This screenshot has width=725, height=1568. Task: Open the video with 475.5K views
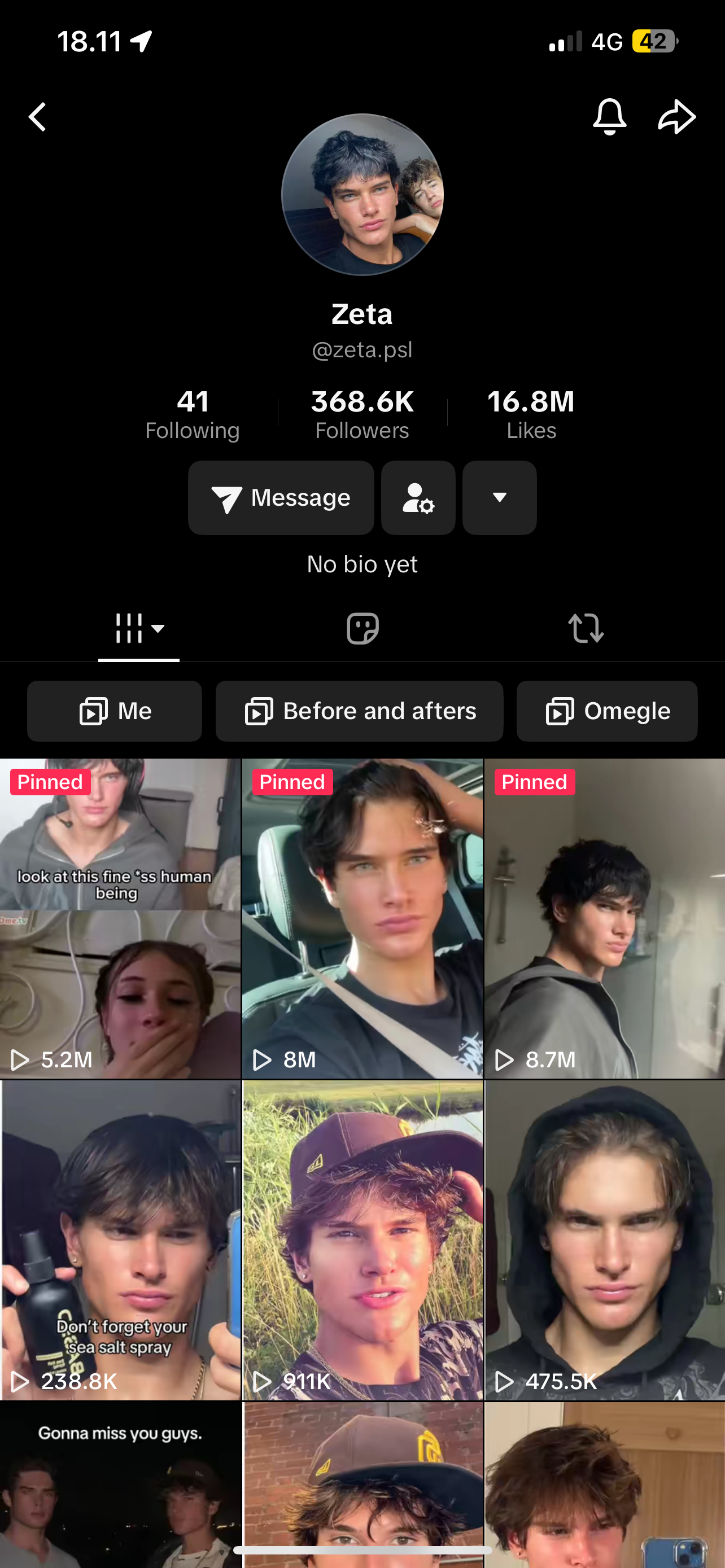point(605,1241)
